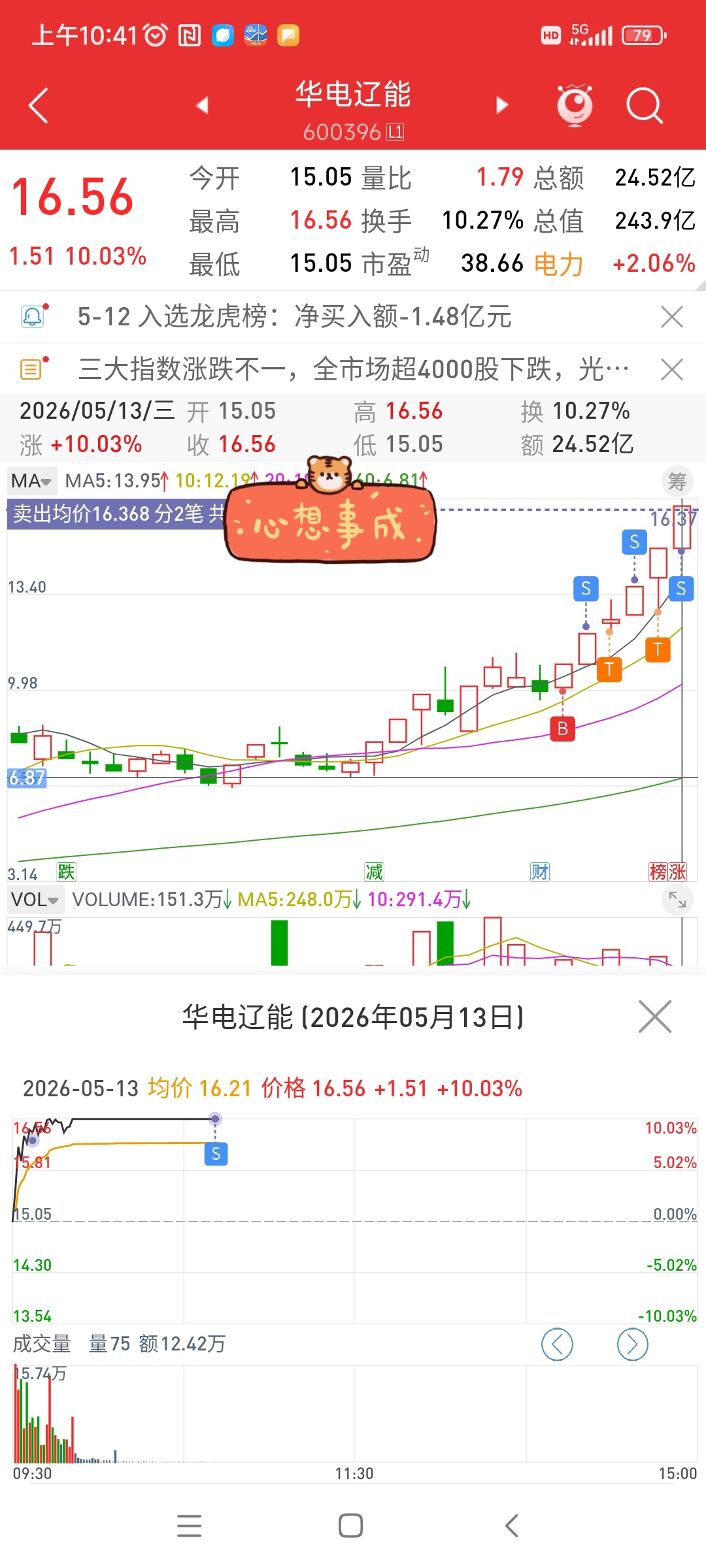Show next day's intraday chart

[x=633, y=1345]
